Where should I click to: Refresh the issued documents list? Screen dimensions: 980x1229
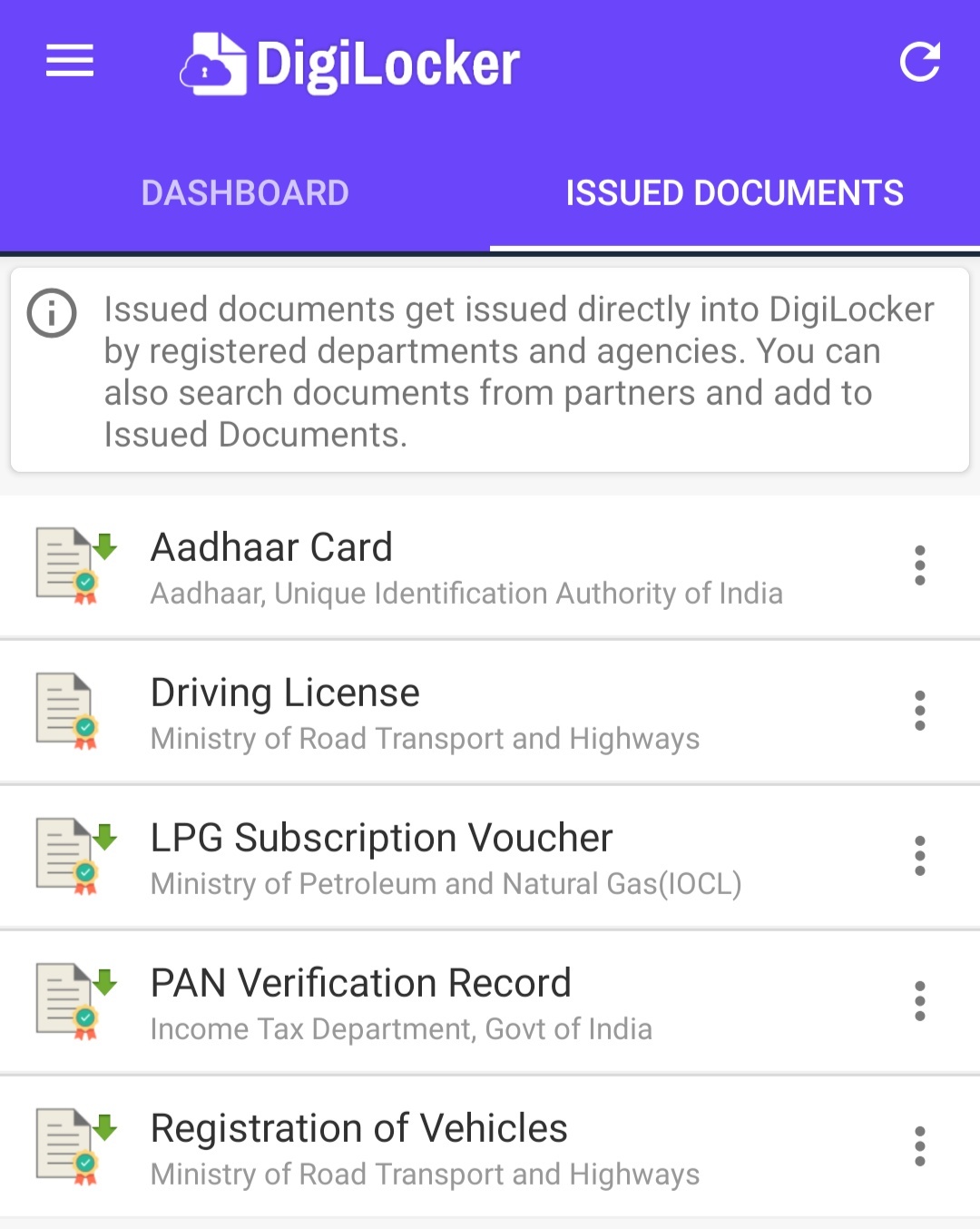coord(919,62)
